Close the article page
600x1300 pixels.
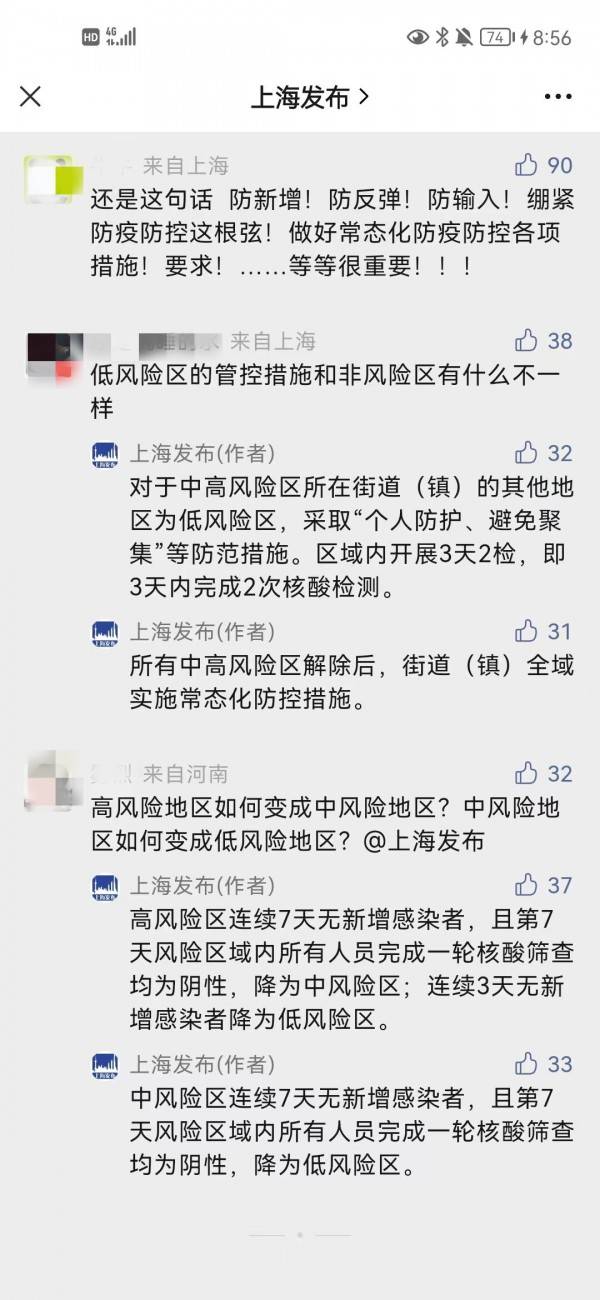point(31,96)
